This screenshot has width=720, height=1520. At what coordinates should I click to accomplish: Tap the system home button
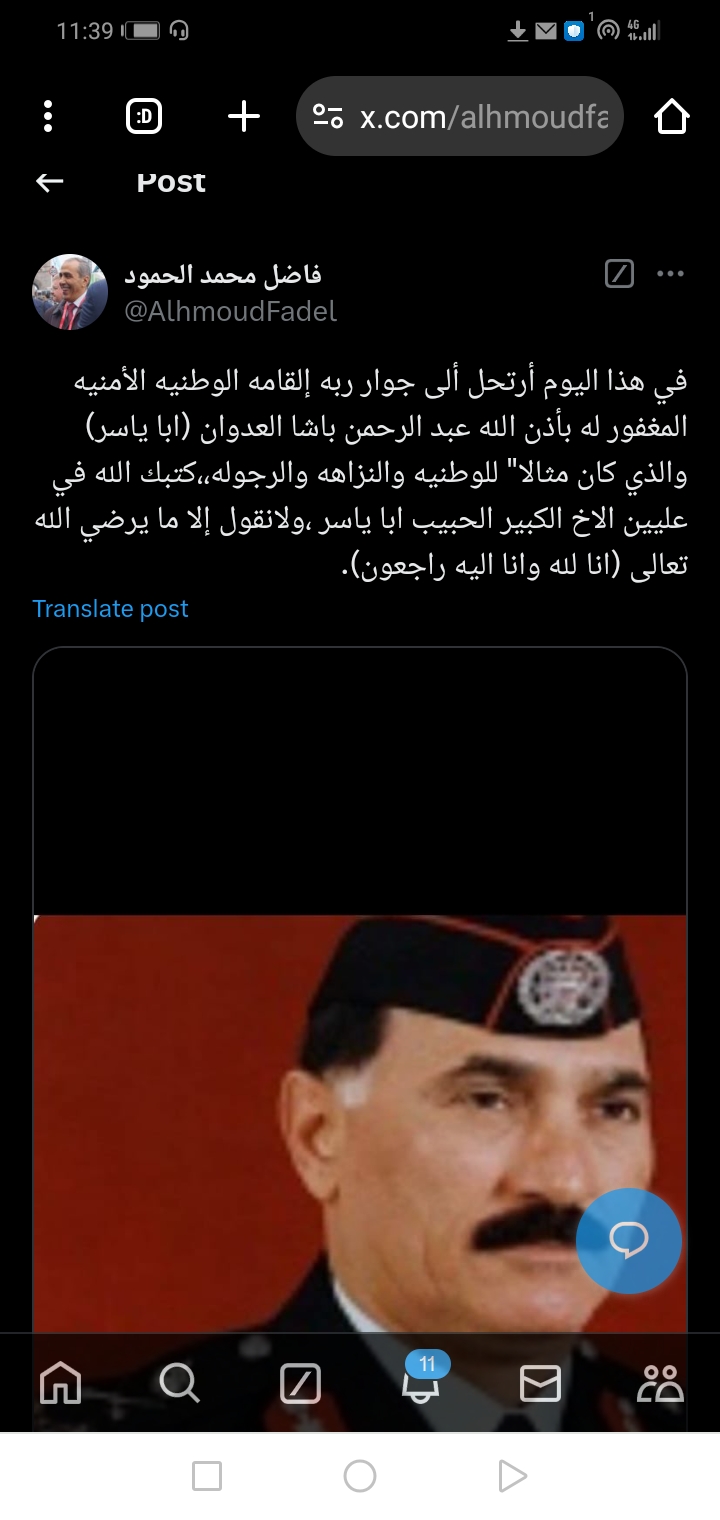pyautogui.click(x=360, y=1475)
